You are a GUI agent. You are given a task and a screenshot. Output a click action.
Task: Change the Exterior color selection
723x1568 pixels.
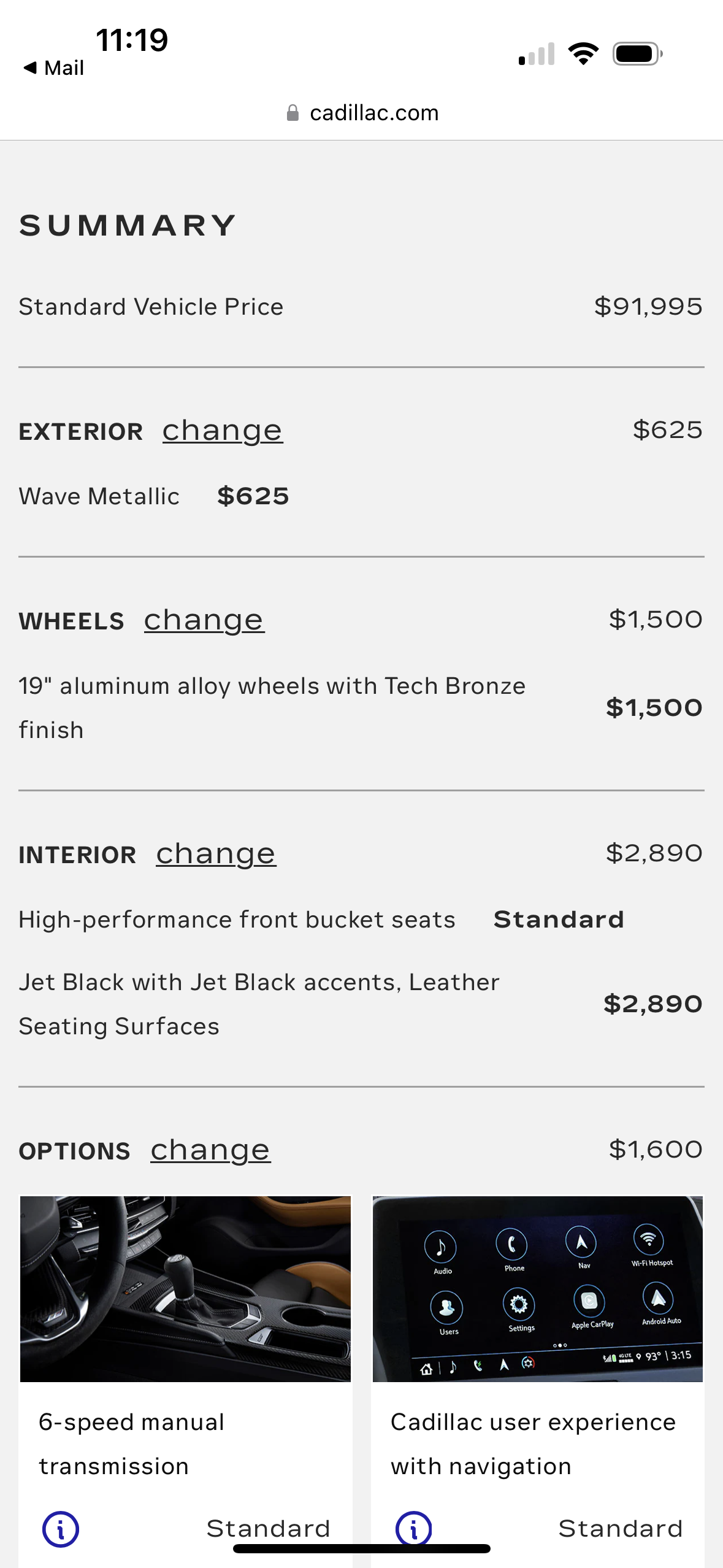point(222,431)
